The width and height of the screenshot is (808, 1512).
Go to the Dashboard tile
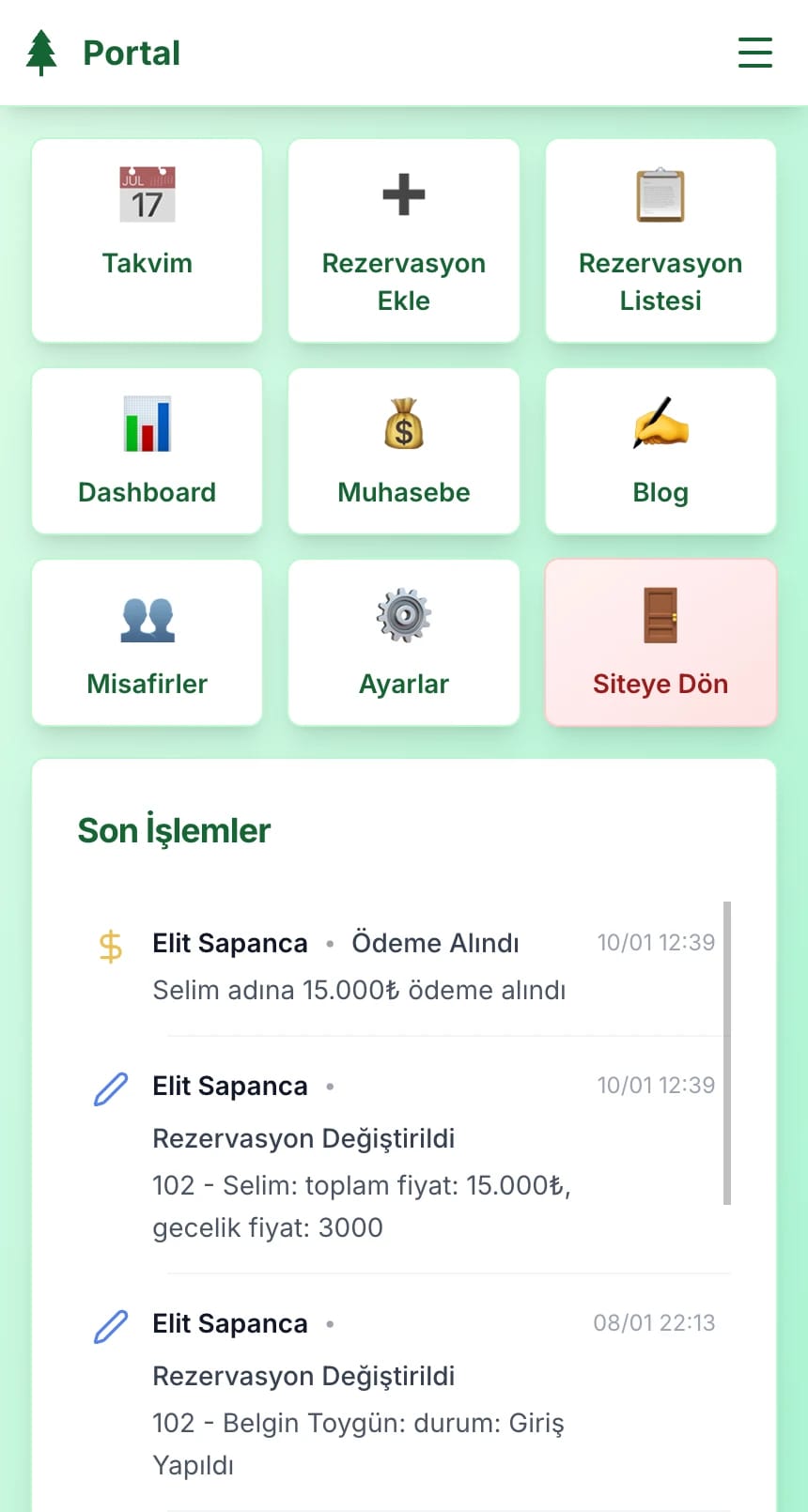pos(148,451)
